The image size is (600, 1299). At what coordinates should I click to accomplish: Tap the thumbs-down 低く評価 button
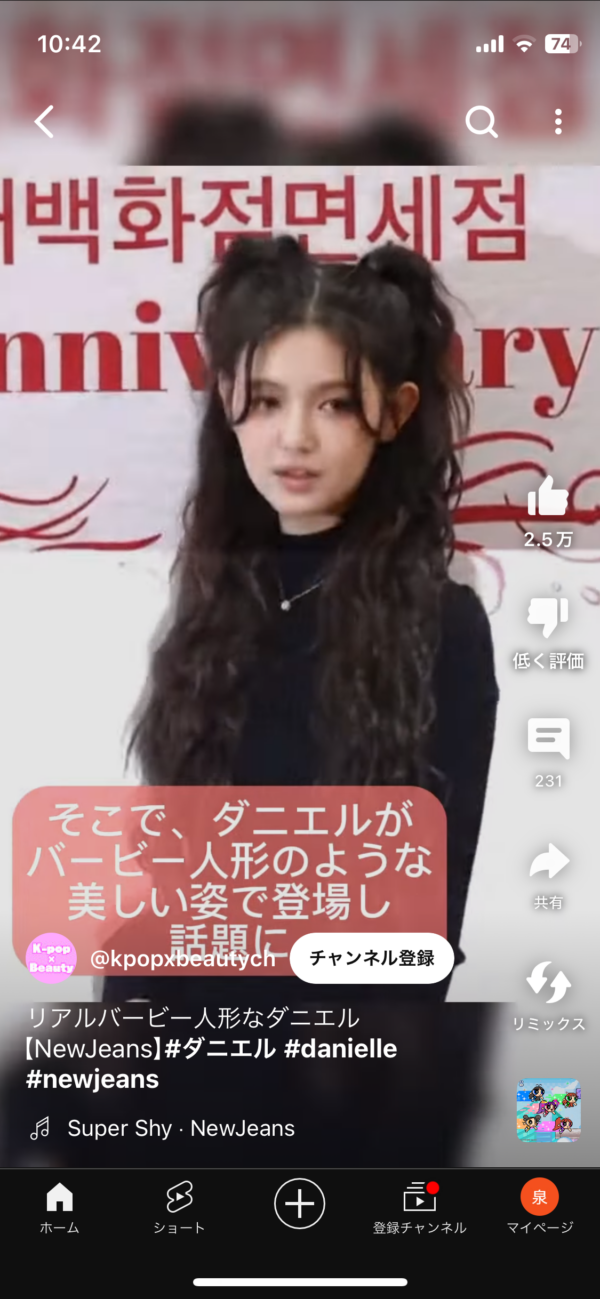coord(548,617)
